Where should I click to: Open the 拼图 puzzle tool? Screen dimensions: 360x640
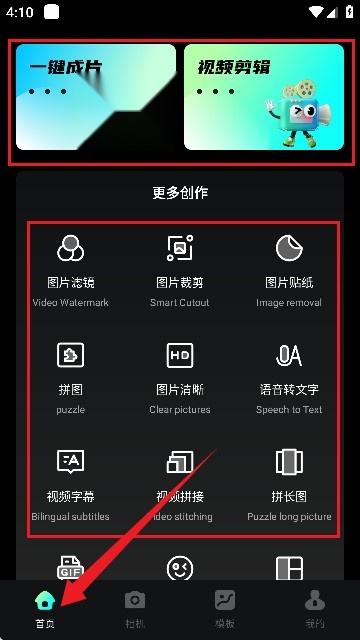[x=71, y=378]
